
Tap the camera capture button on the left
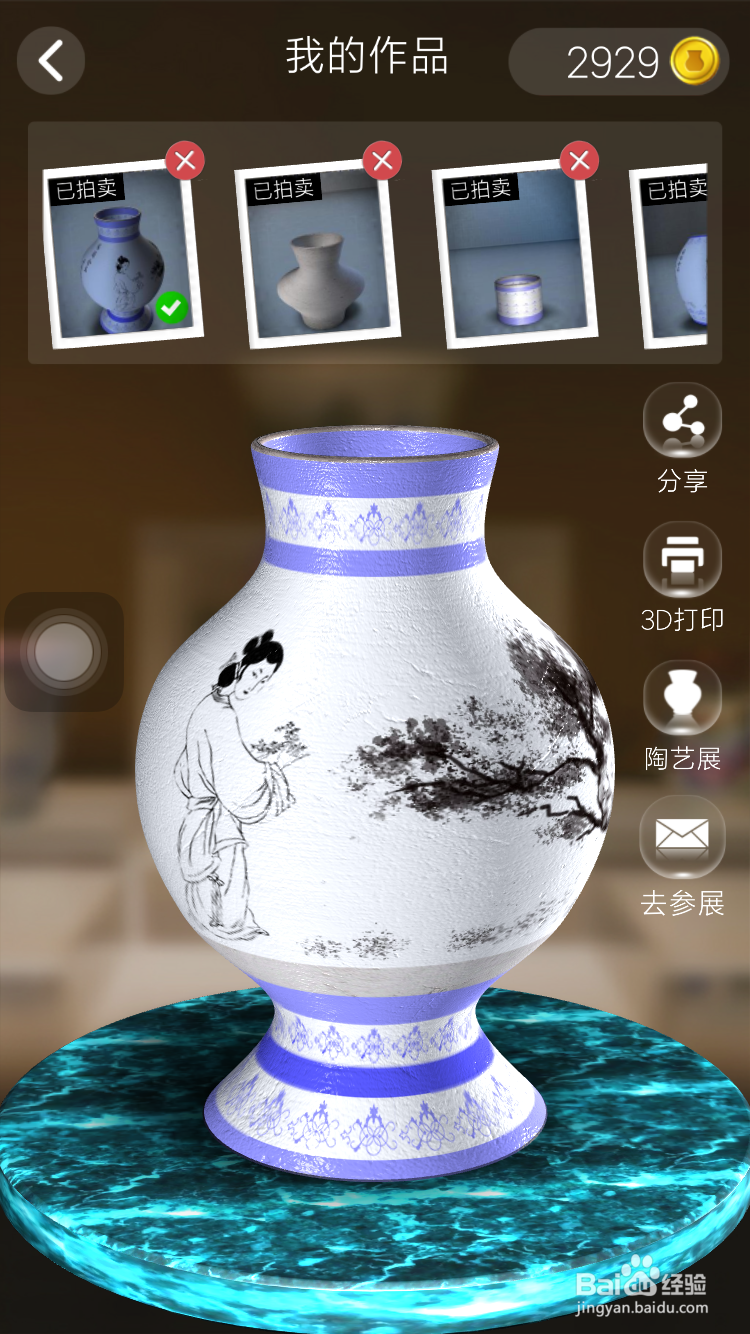(x=64, y=651)
